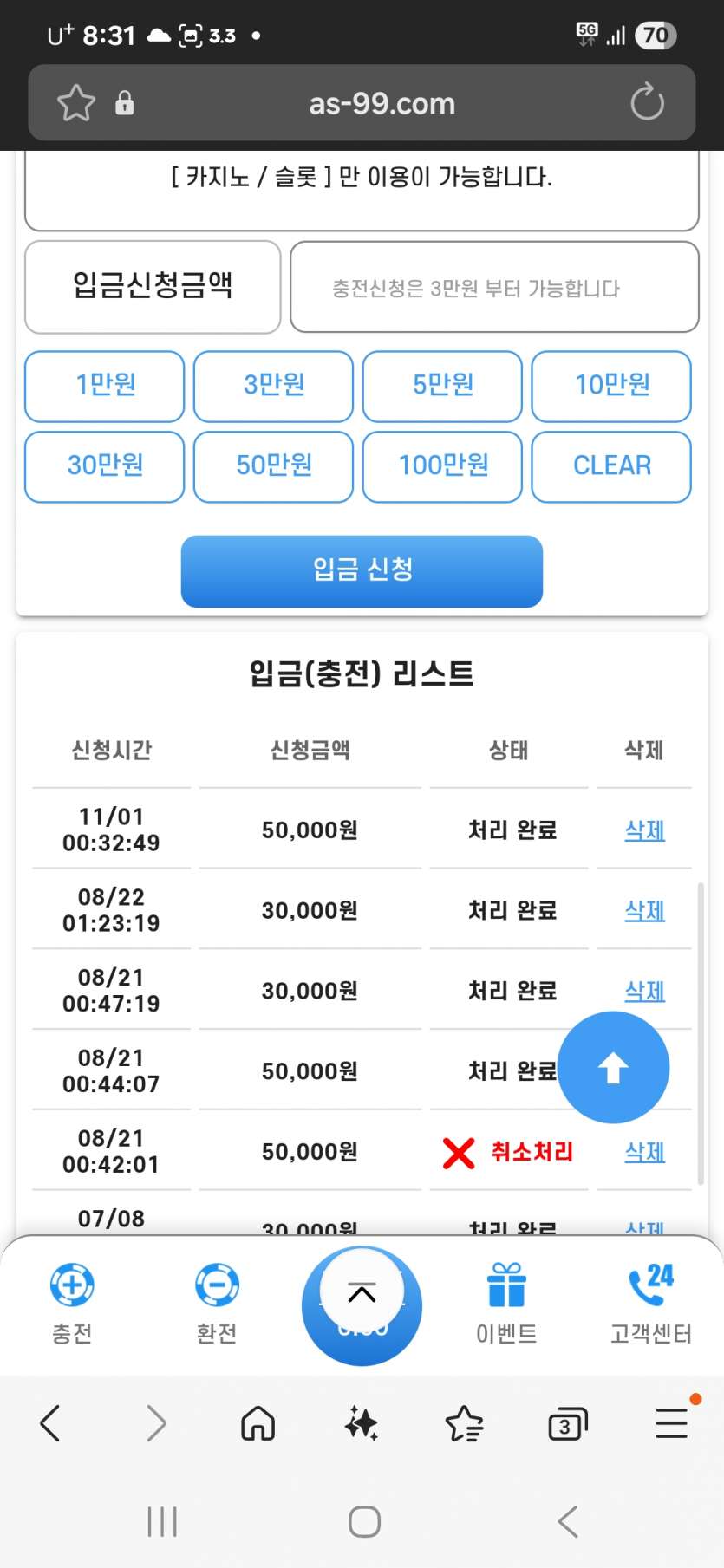This screenshot has height=1568, width=724.
Task: Clear the entered amount with CLEAR
Action: pyautogui.click(x=611, y=466)
